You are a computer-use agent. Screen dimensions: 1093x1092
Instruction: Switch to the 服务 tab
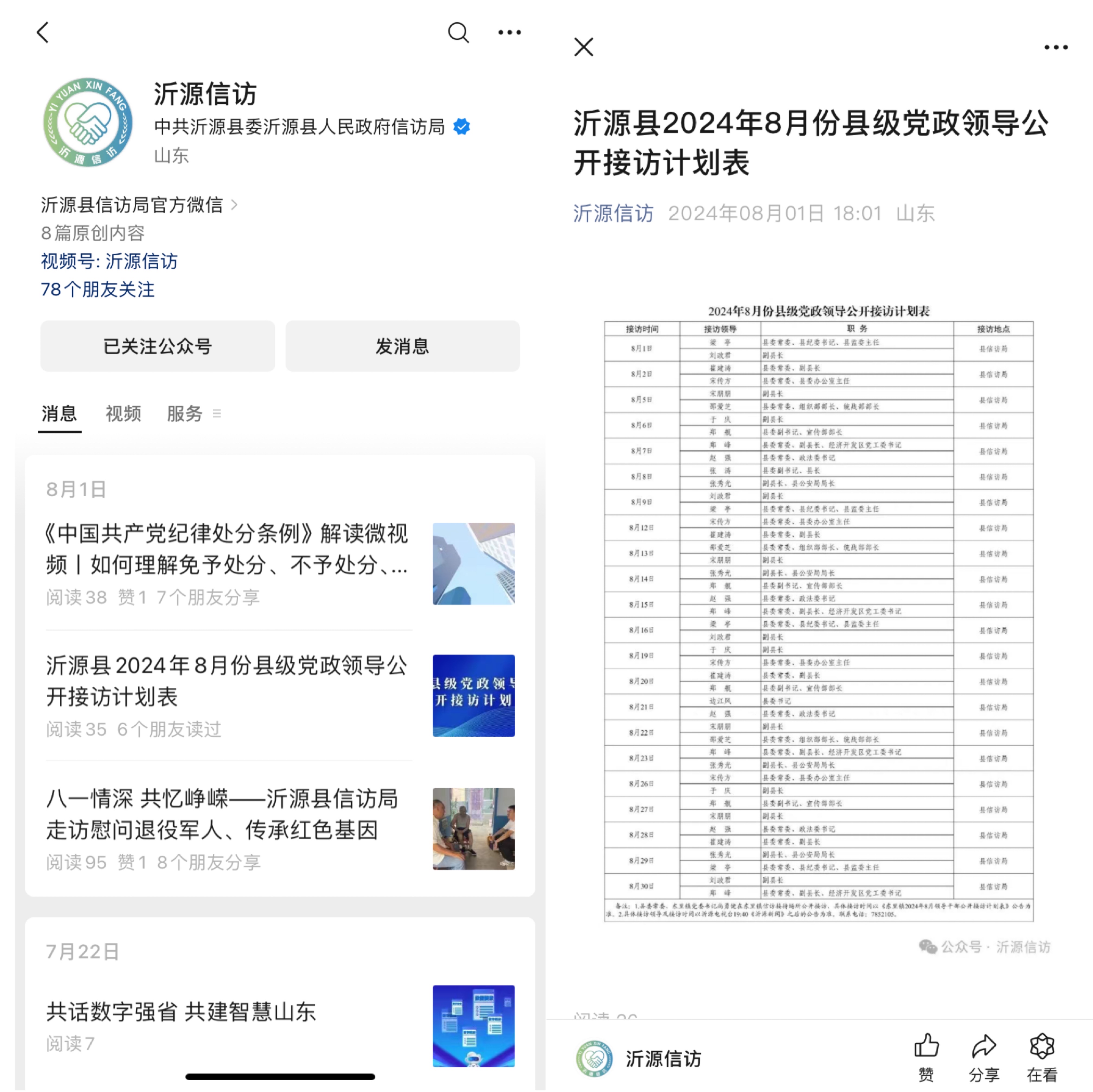184,413
